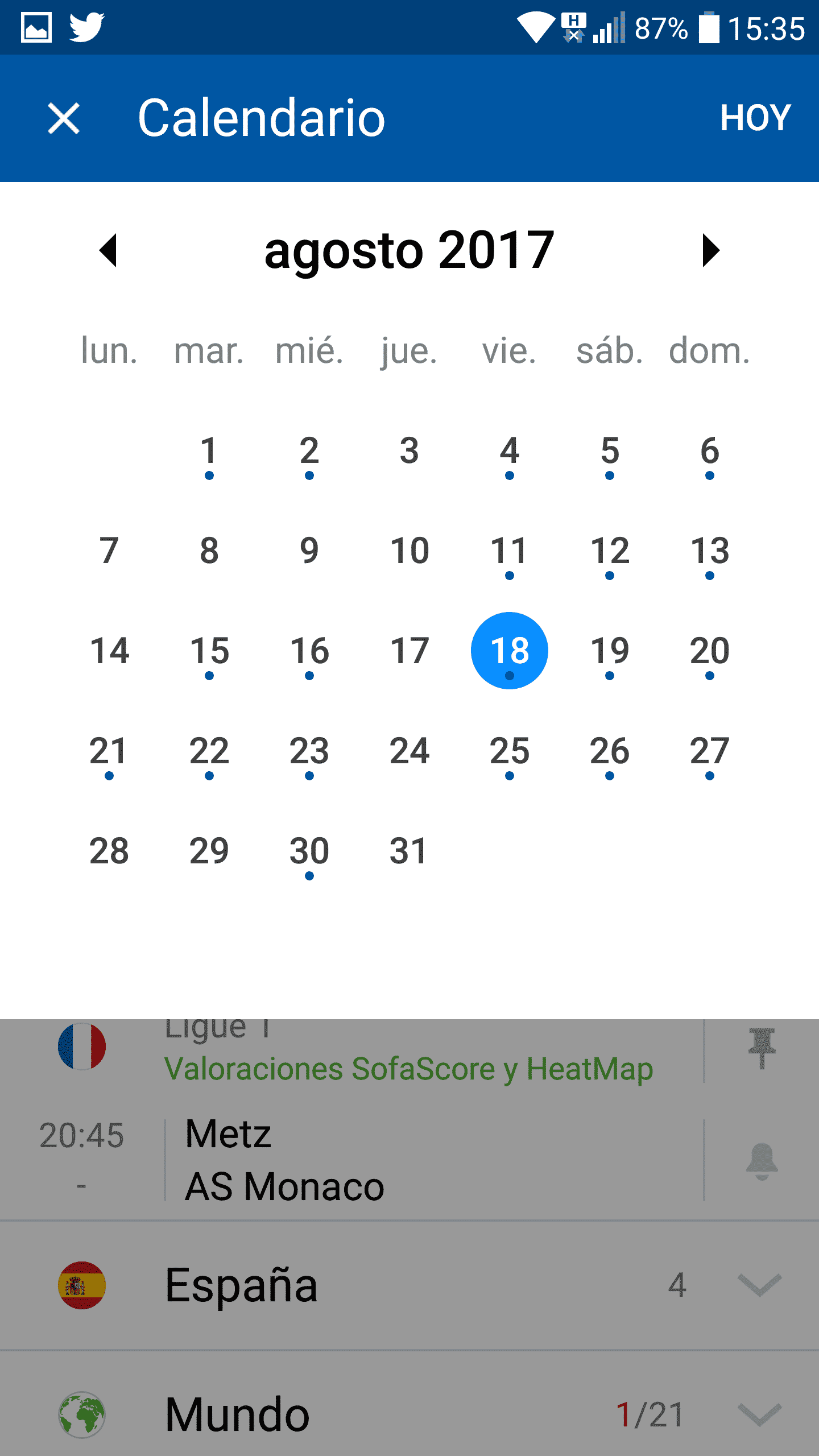Viewport: 819px width, 1456px height.
Task: Select Monday the 7th
Action: point(109,551)
